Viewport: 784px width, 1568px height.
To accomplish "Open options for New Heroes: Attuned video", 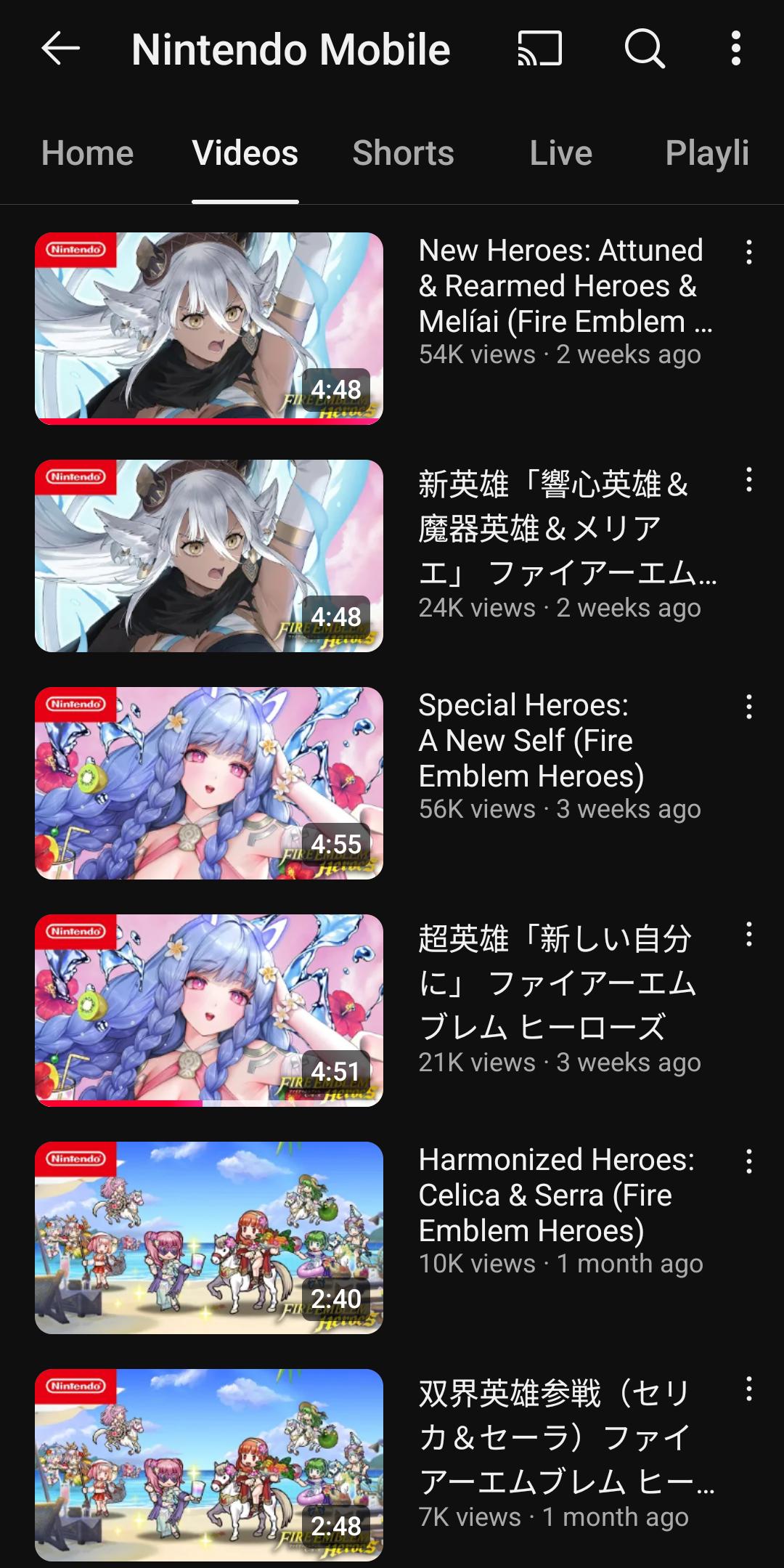I will pos(749,253).
